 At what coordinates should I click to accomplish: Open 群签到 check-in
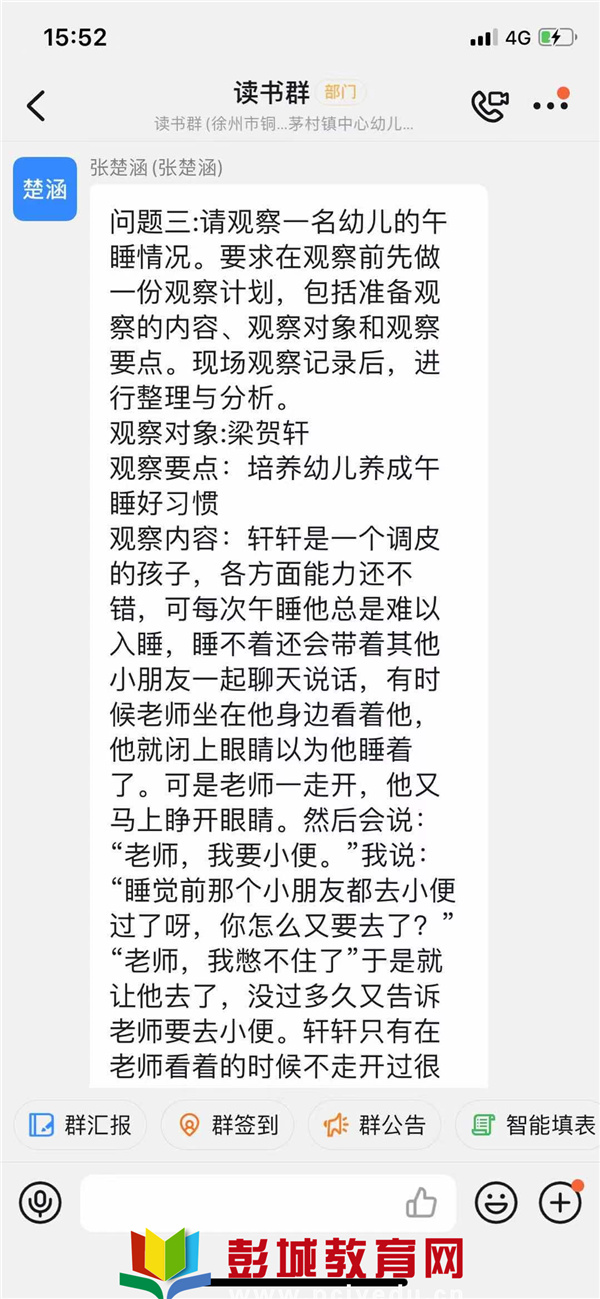pyautogui.click(x=227, y=1125)
